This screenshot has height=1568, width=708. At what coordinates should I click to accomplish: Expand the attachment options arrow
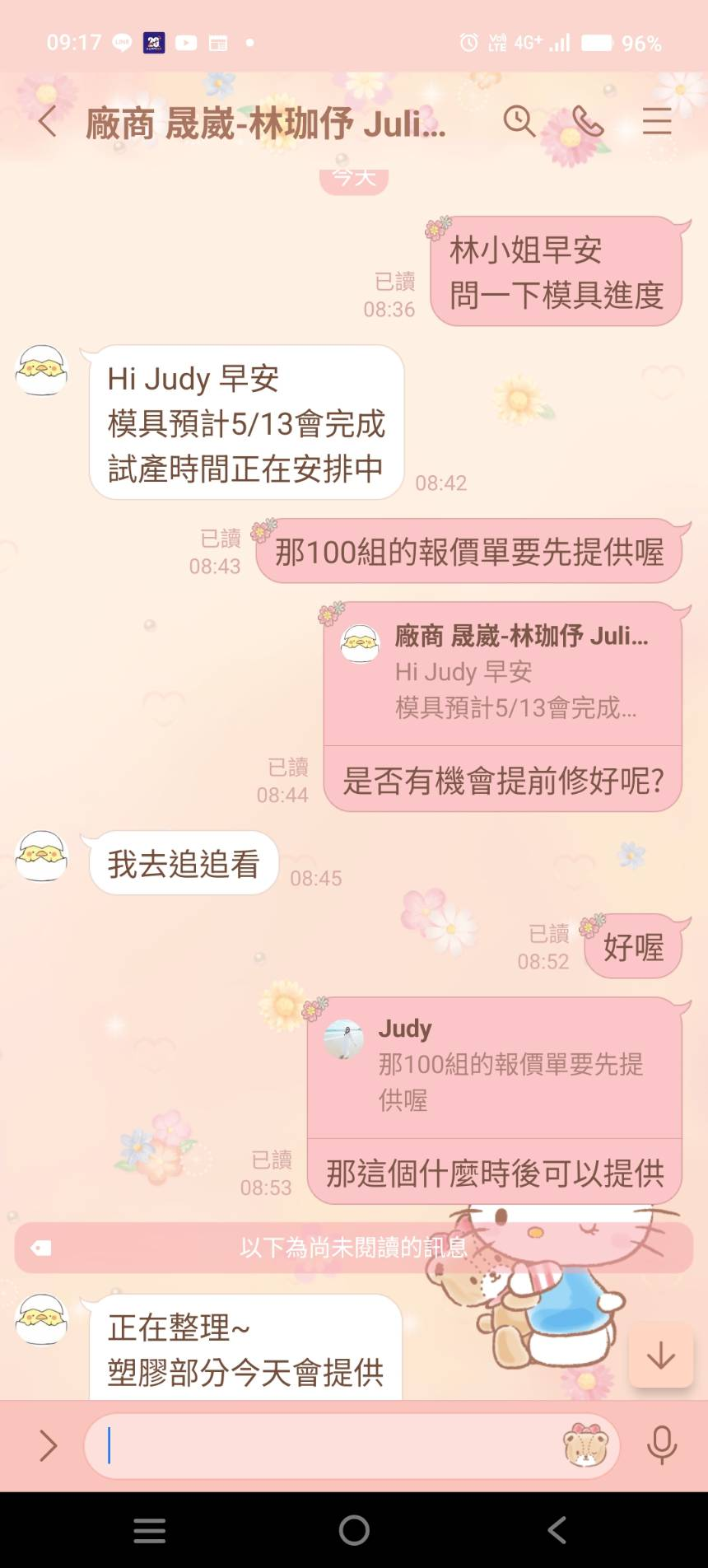pyautogui.click(x=48, y=1445)
